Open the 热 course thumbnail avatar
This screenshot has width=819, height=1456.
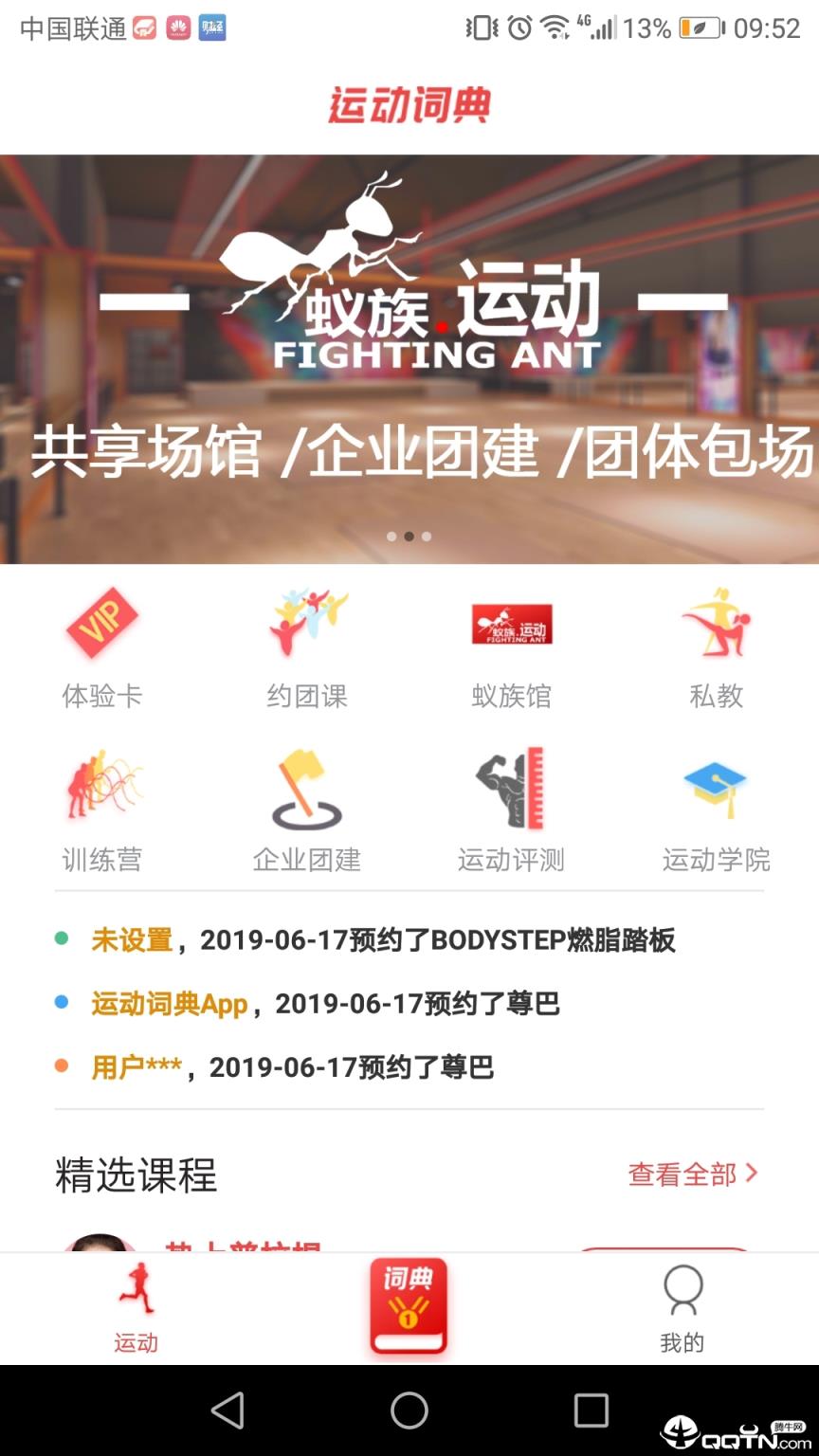[95, 1242]
